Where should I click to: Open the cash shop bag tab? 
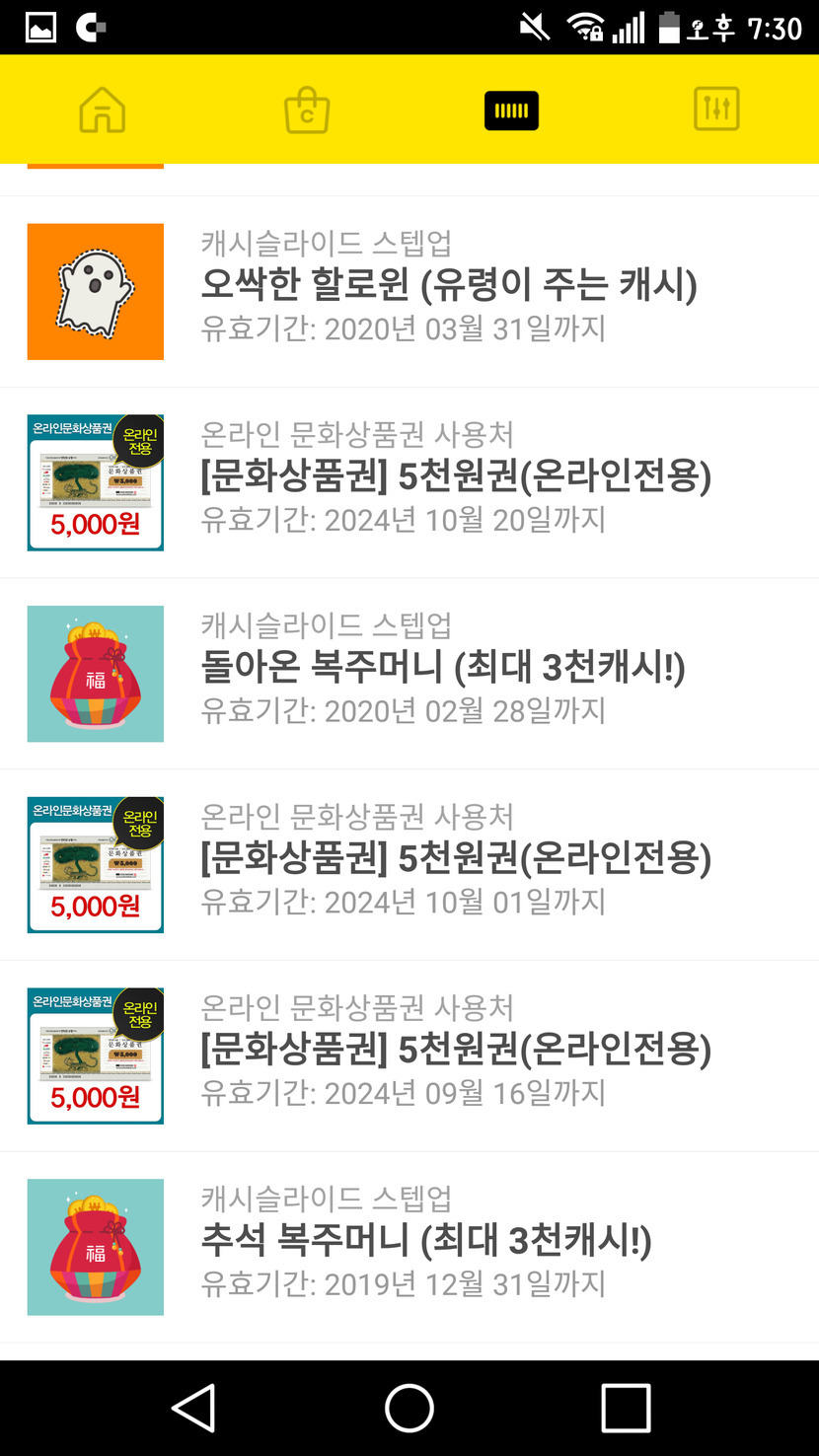307,110
